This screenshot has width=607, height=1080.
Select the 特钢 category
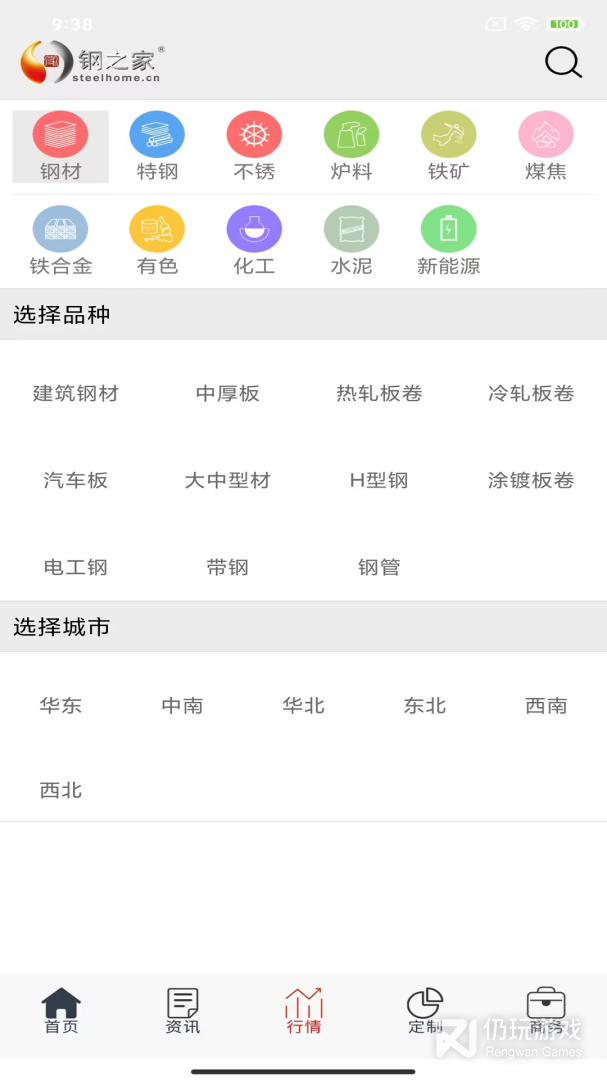tap(157, 146)
